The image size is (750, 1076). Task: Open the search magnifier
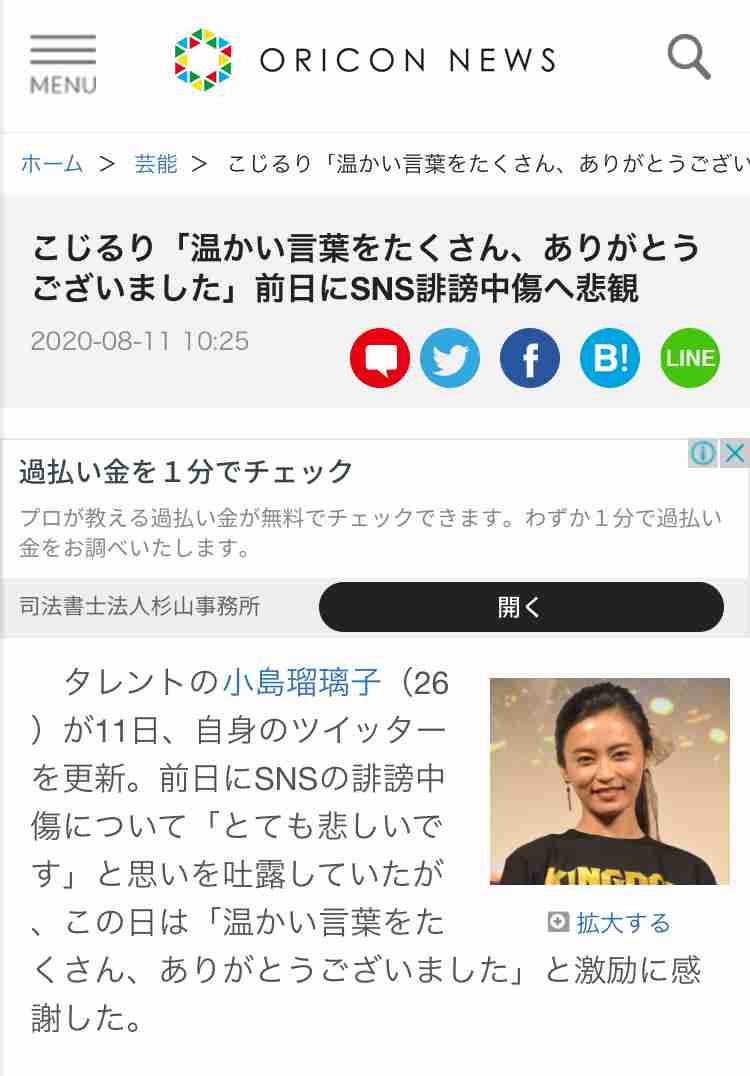688,57
